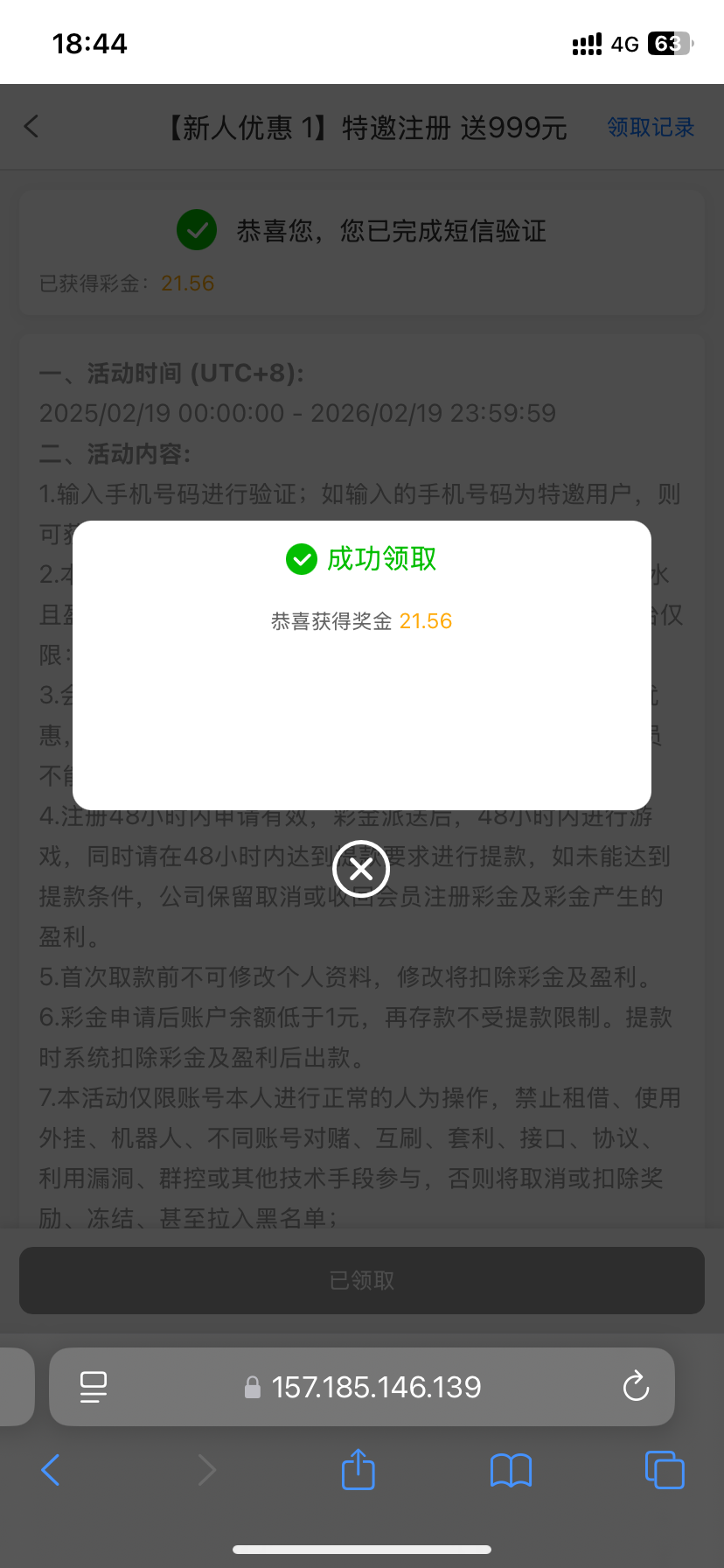Open 领取记录 claim history
This screenshot has height=1568, width=724.
coord(651,128)
